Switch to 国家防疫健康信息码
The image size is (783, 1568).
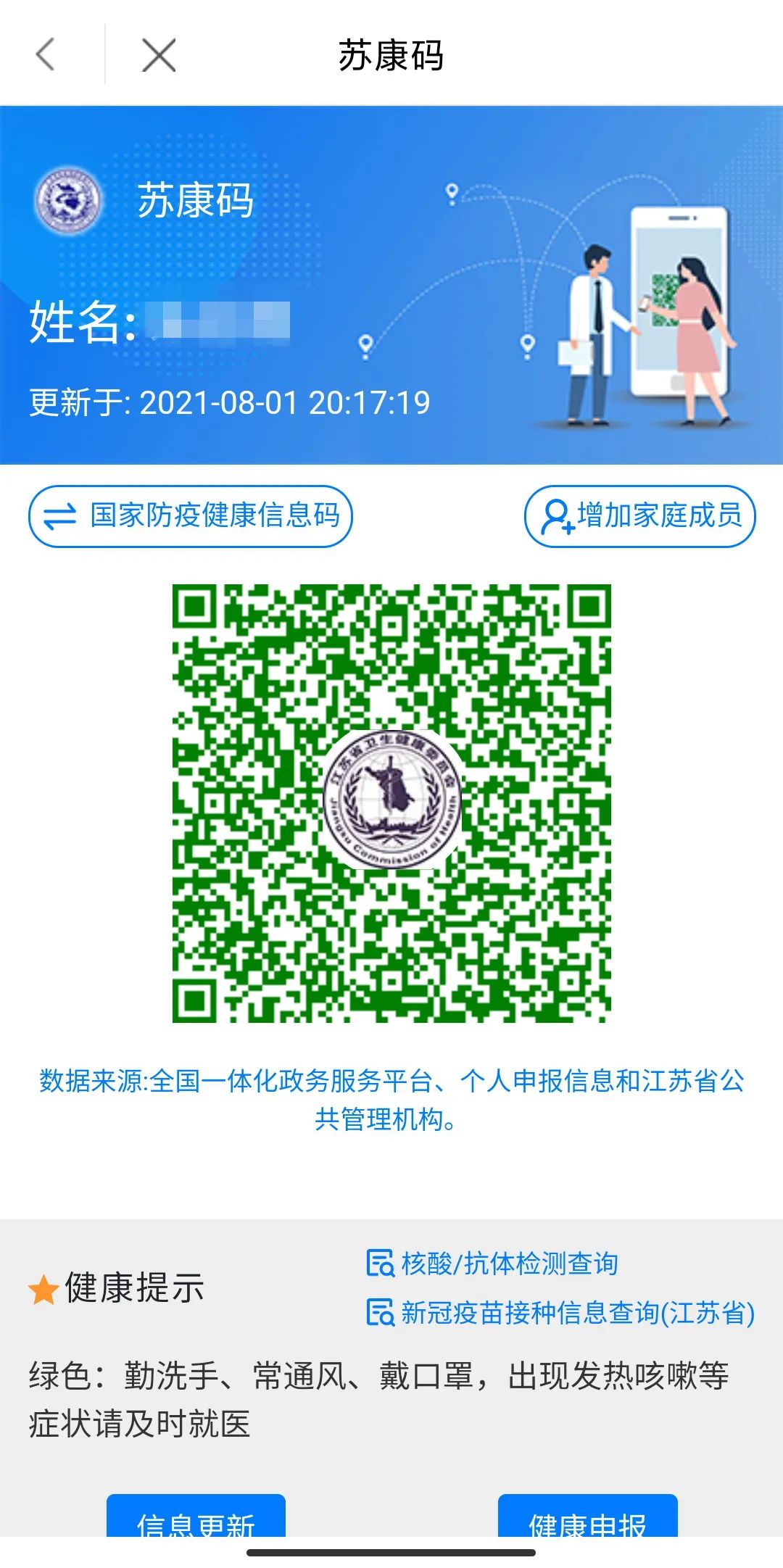[191, 516]
